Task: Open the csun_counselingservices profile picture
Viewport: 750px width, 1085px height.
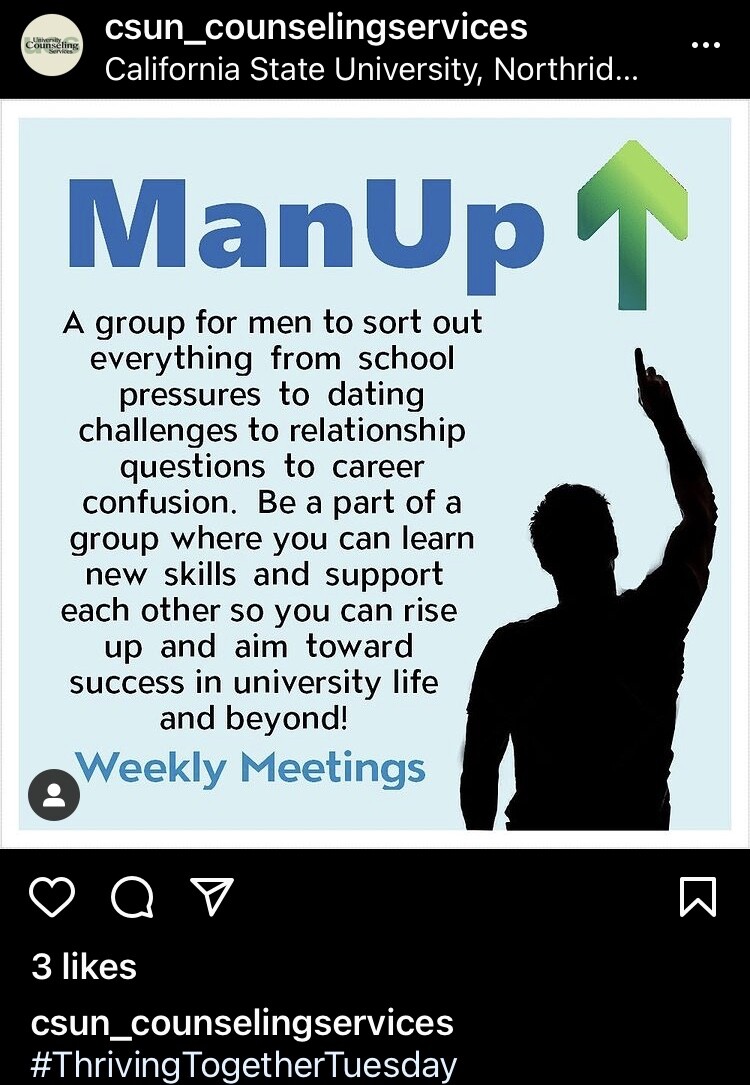Action: (50, 47)
